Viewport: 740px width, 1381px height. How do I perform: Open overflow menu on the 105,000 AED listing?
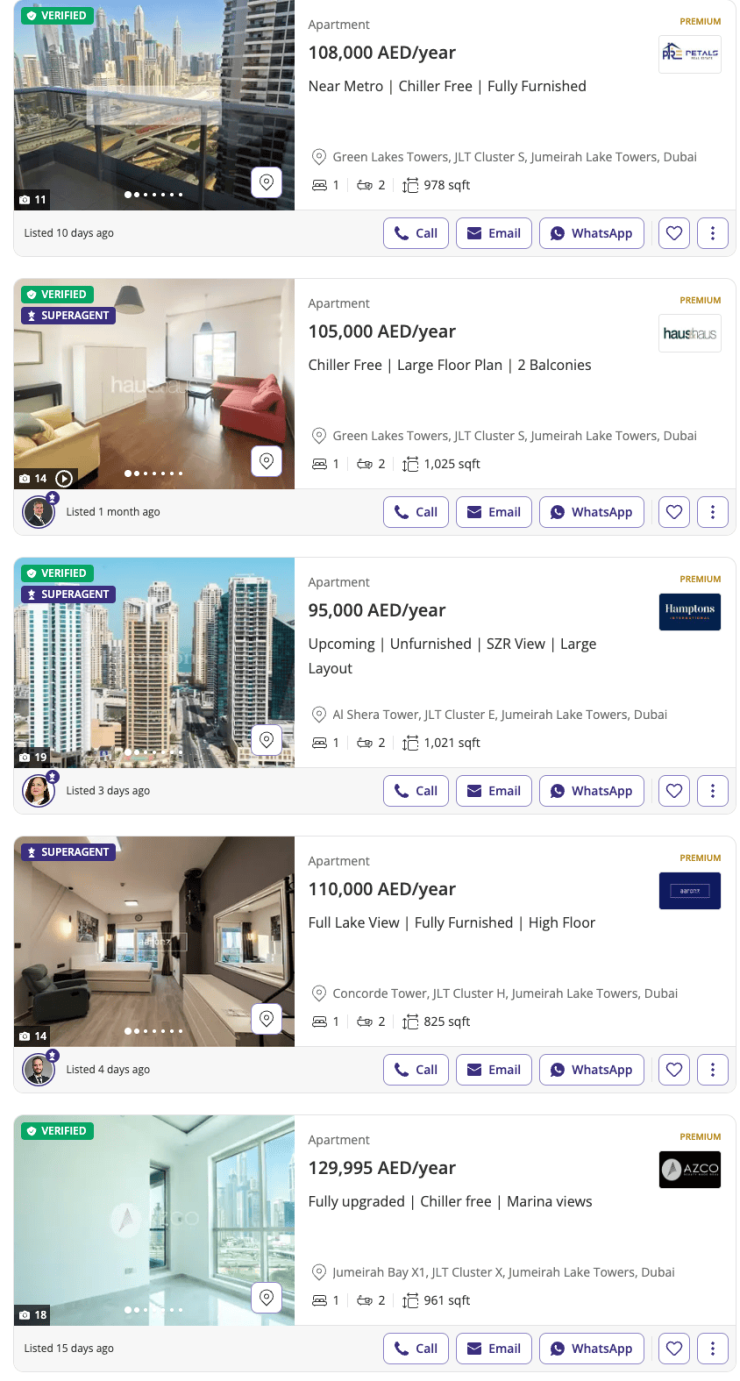pyautogui.click(x=712, y=512)
